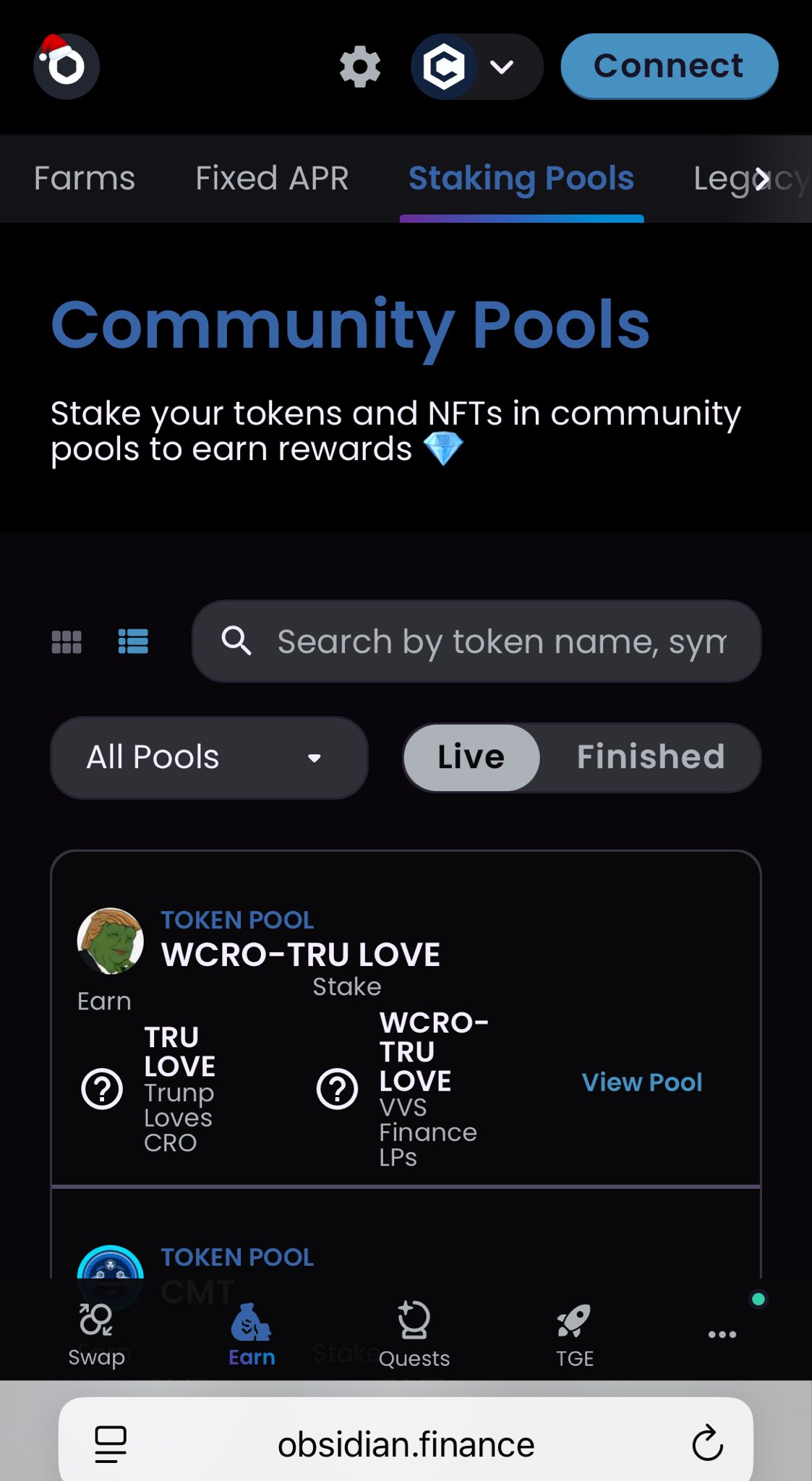This screenshot has height=1481, width=812.
Task: Go to the Quests section
Action: coord(414,1334)
